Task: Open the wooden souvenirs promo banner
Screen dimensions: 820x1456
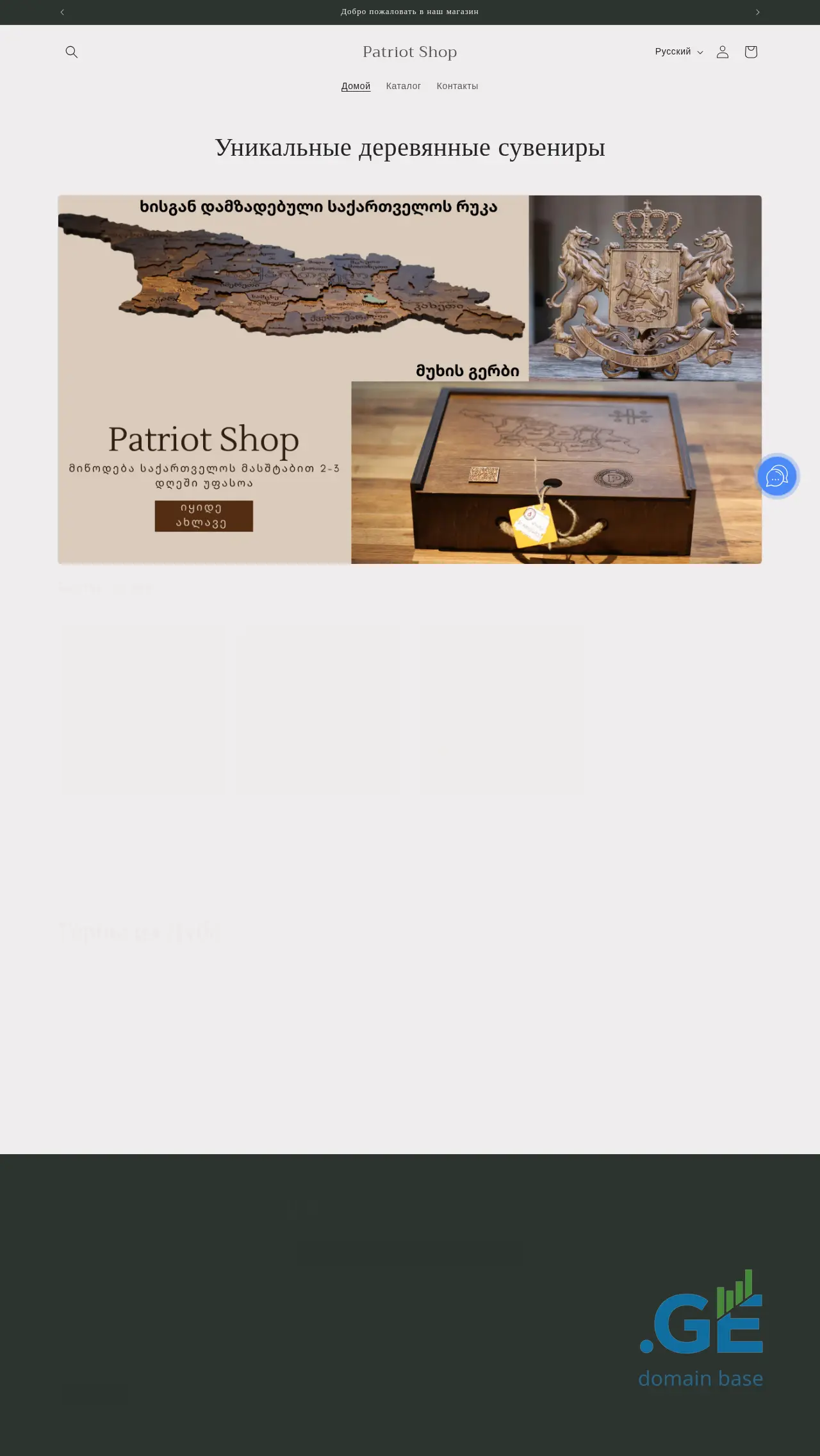Action: pyautogui.click(x=410, y=379)
